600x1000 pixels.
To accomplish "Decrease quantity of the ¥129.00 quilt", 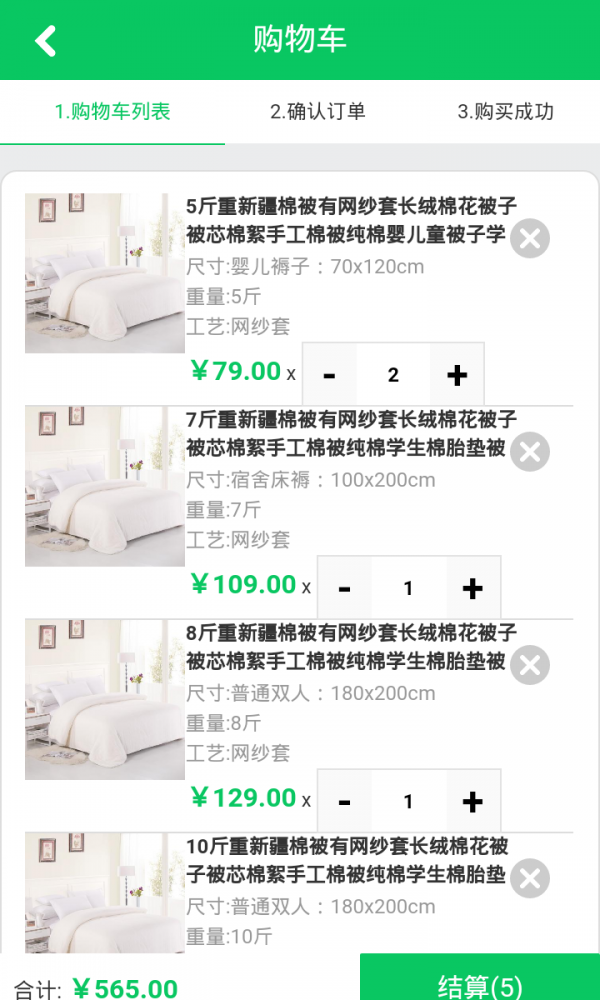I will (x=344, y=801).
